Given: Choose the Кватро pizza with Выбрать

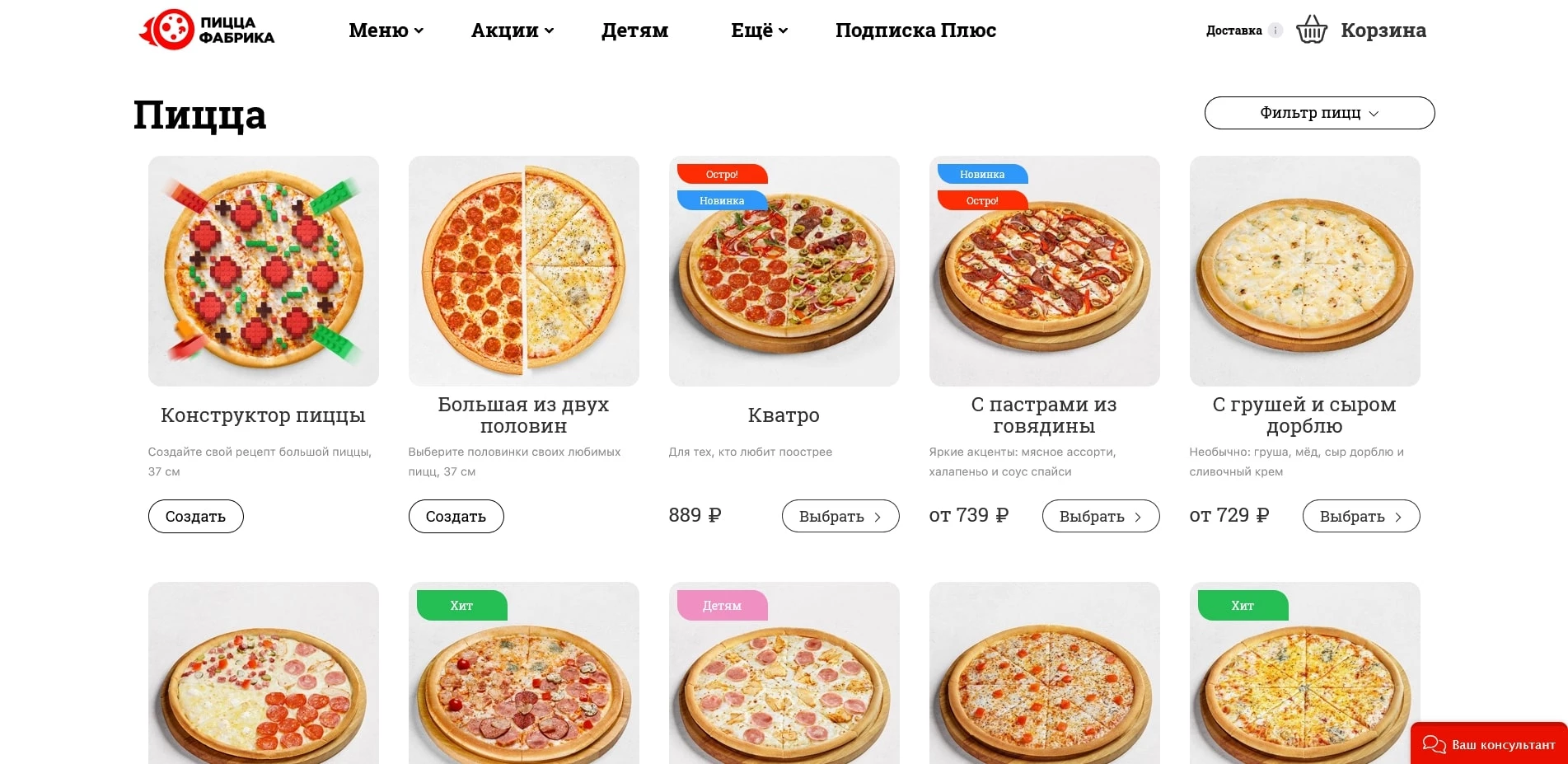Looking at the screenshot, I should (840, 517).
